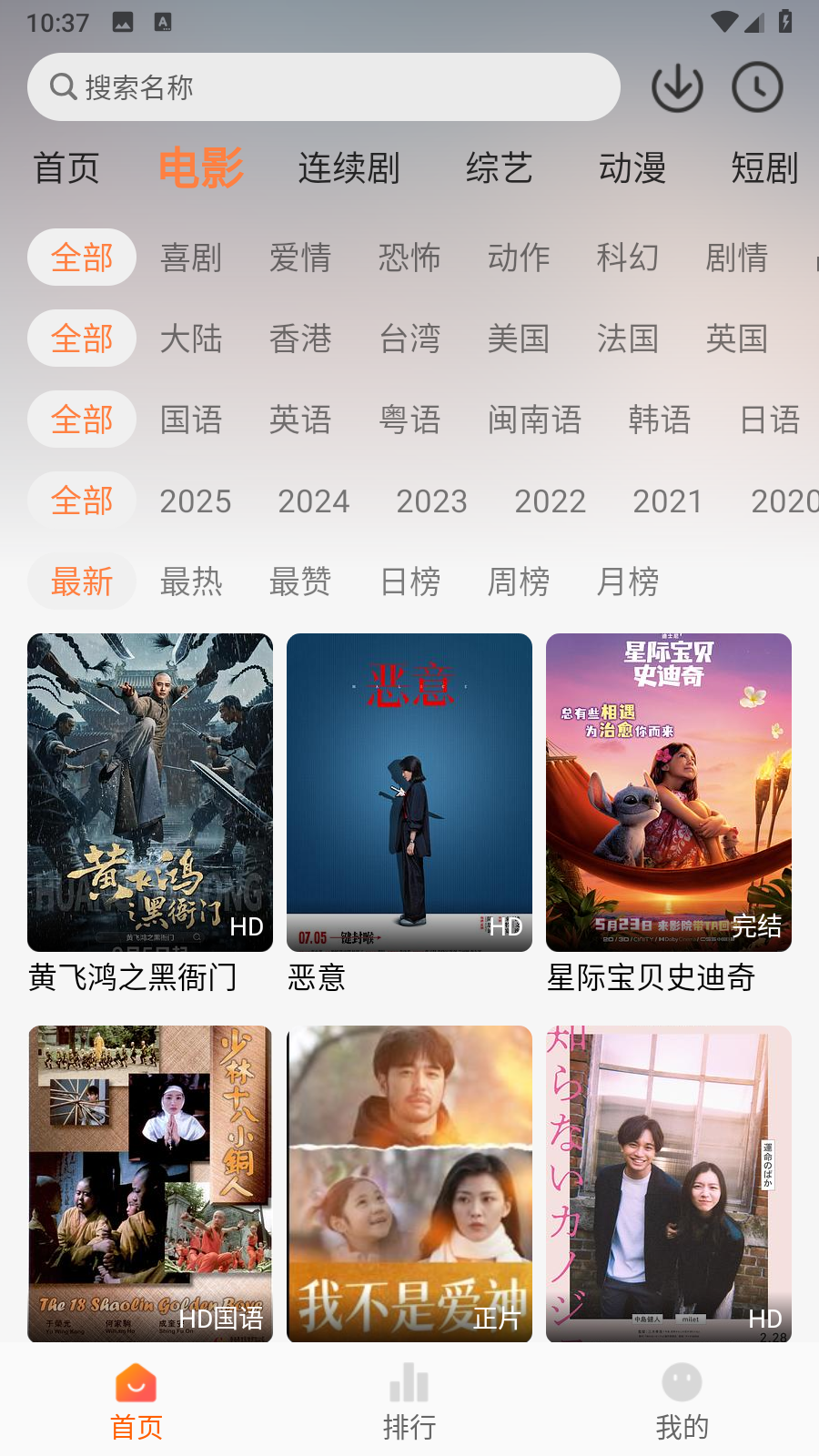Open the 我的 bottom tab
The image size is (819, 1456).
(682, 1401)
